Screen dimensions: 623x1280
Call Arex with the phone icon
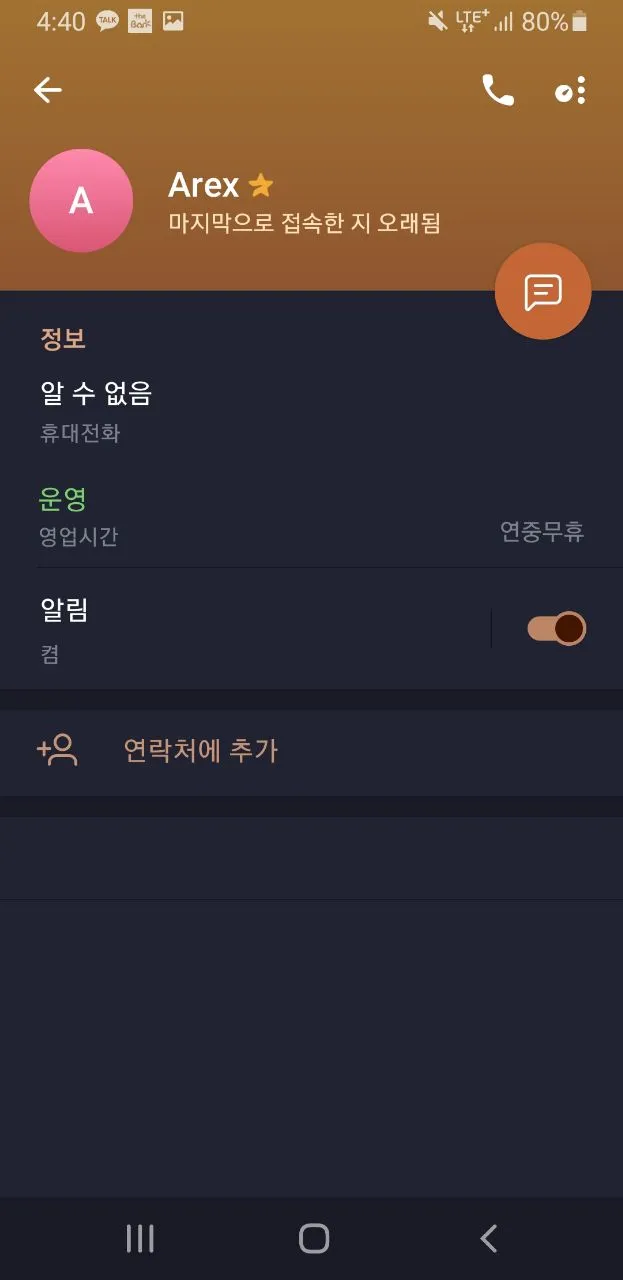(497, 91)
